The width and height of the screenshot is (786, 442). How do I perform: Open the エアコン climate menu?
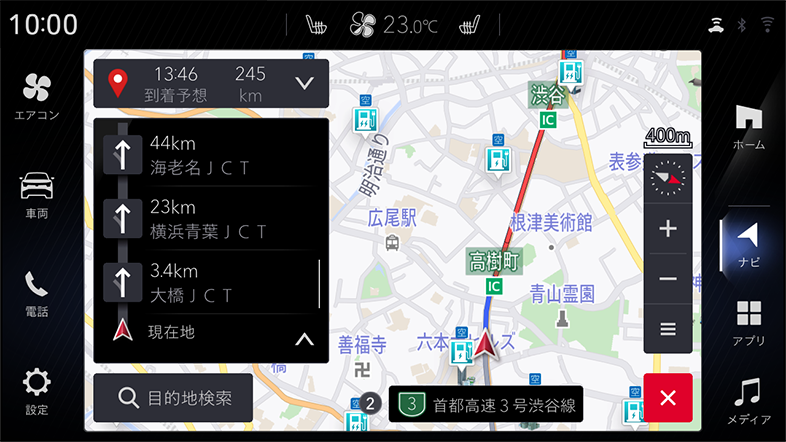click(x=36, y=97)
